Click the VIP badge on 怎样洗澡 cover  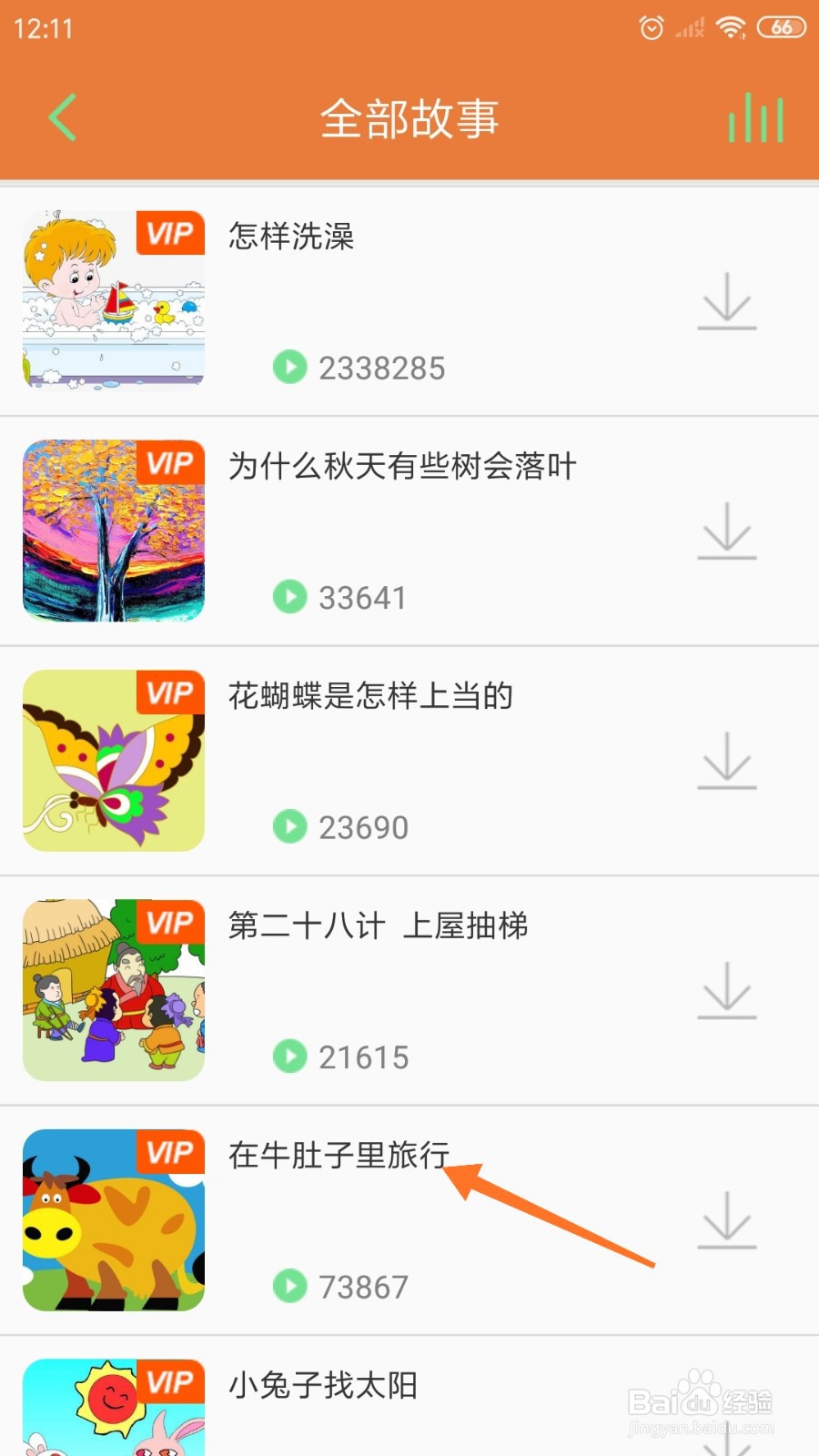pyautogui.click(x=169, y=234)
